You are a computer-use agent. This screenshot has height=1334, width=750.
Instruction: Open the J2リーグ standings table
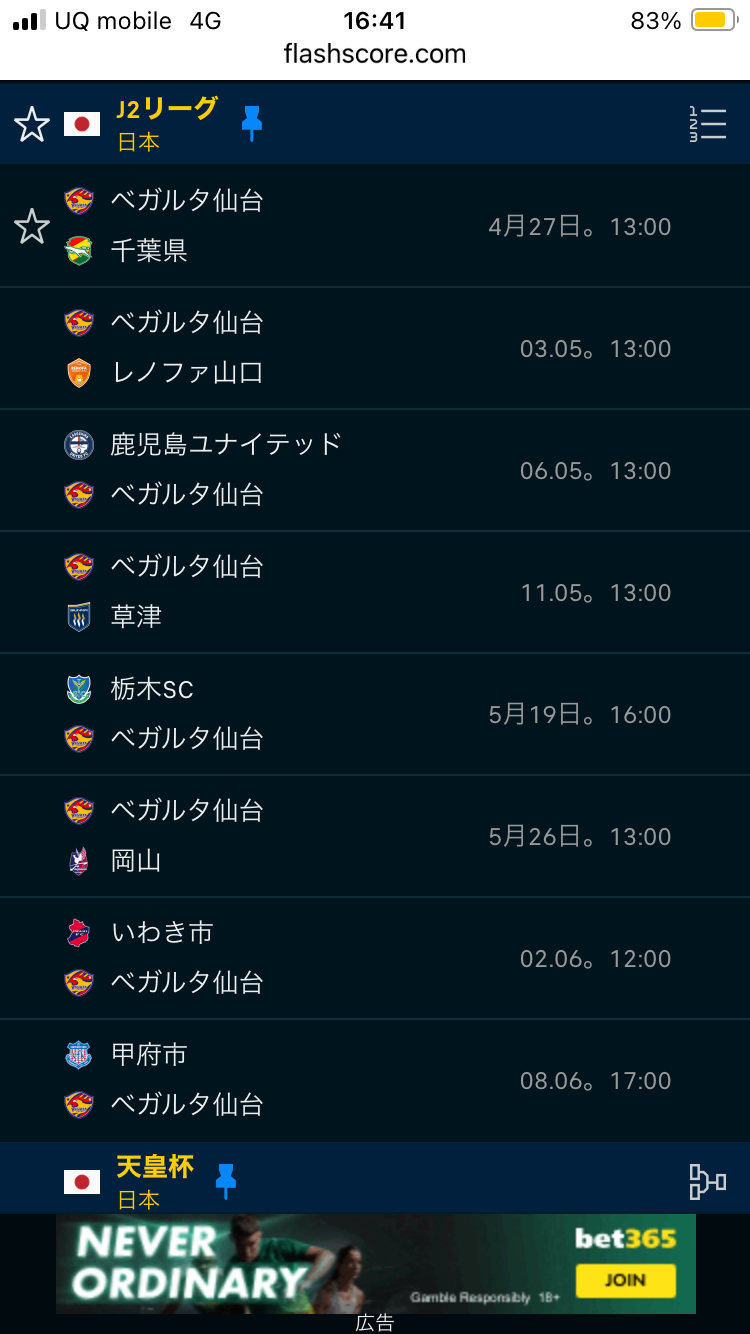(x=707, y=124)
